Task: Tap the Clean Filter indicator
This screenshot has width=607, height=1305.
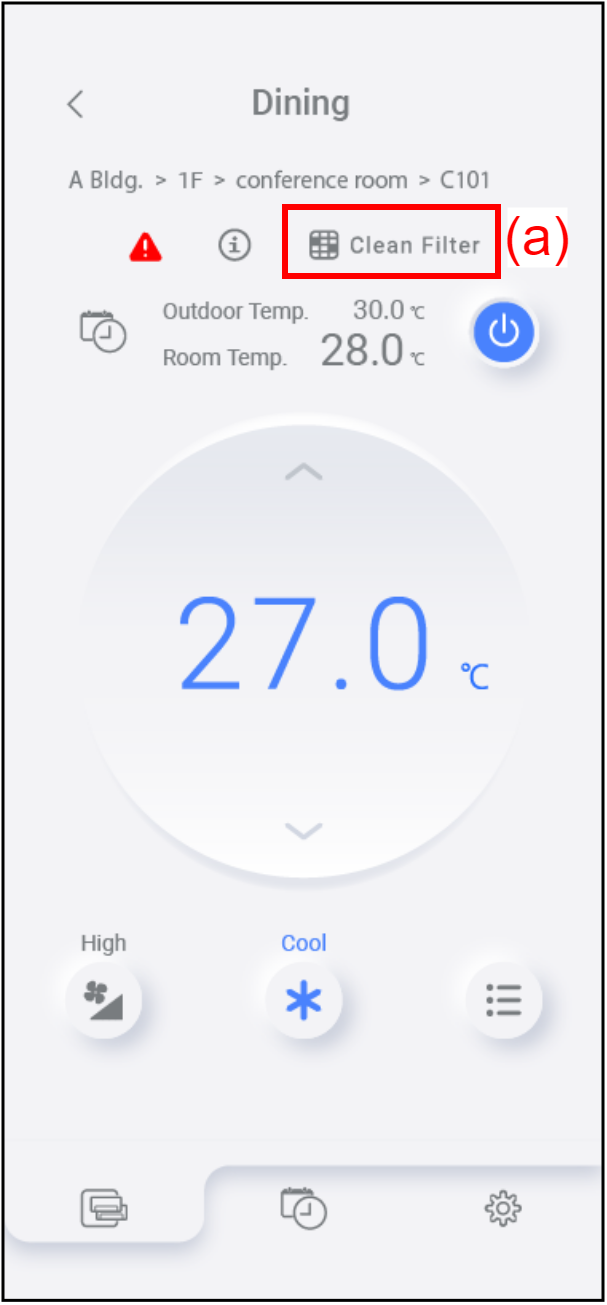Action: pyautogui.click(x=393, y=245)
